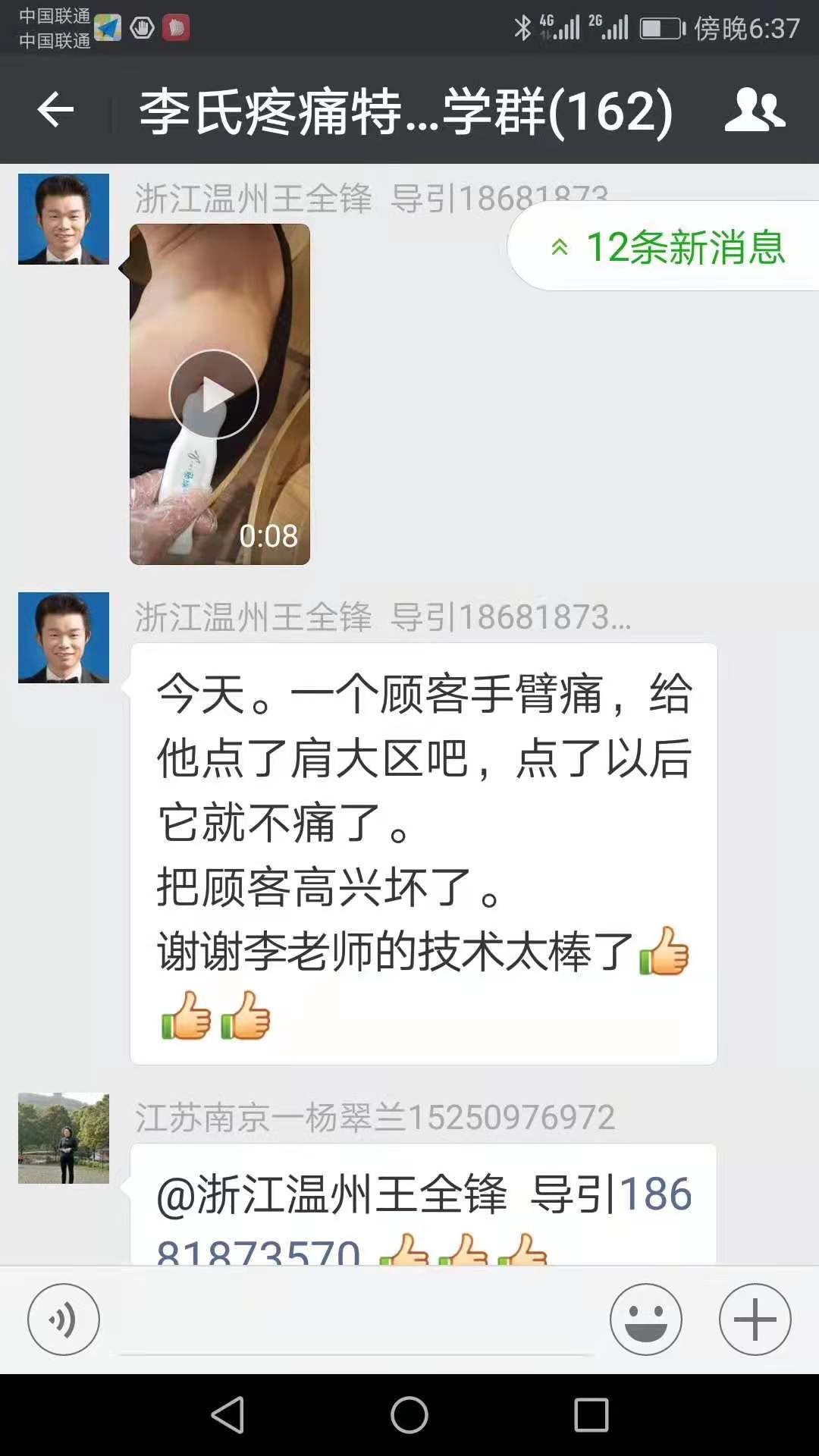Go back from the group chat
The width and height of the screenshot is (819, 1456).
tap(56, 111)
